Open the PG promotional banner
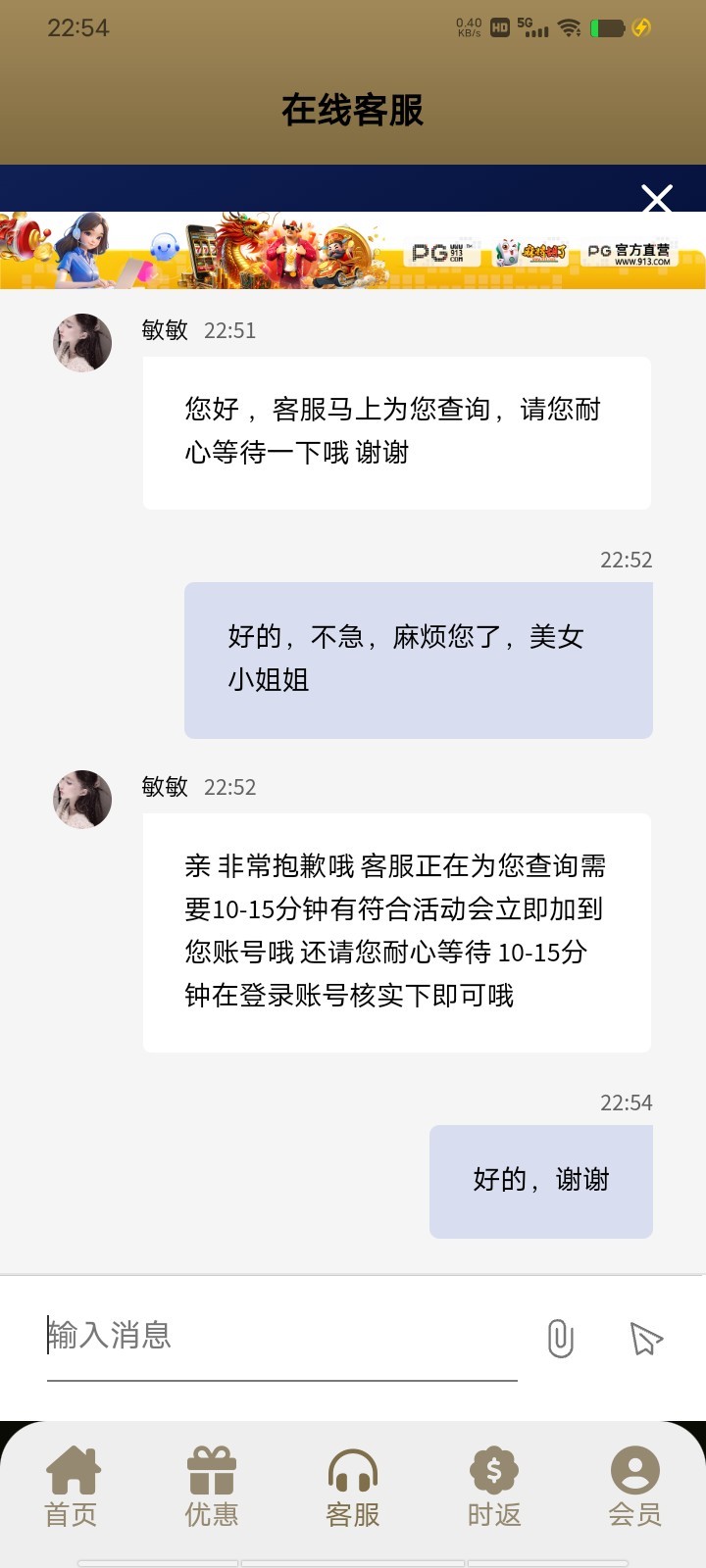Screen dimensions: 706x1568 [353, 251]
